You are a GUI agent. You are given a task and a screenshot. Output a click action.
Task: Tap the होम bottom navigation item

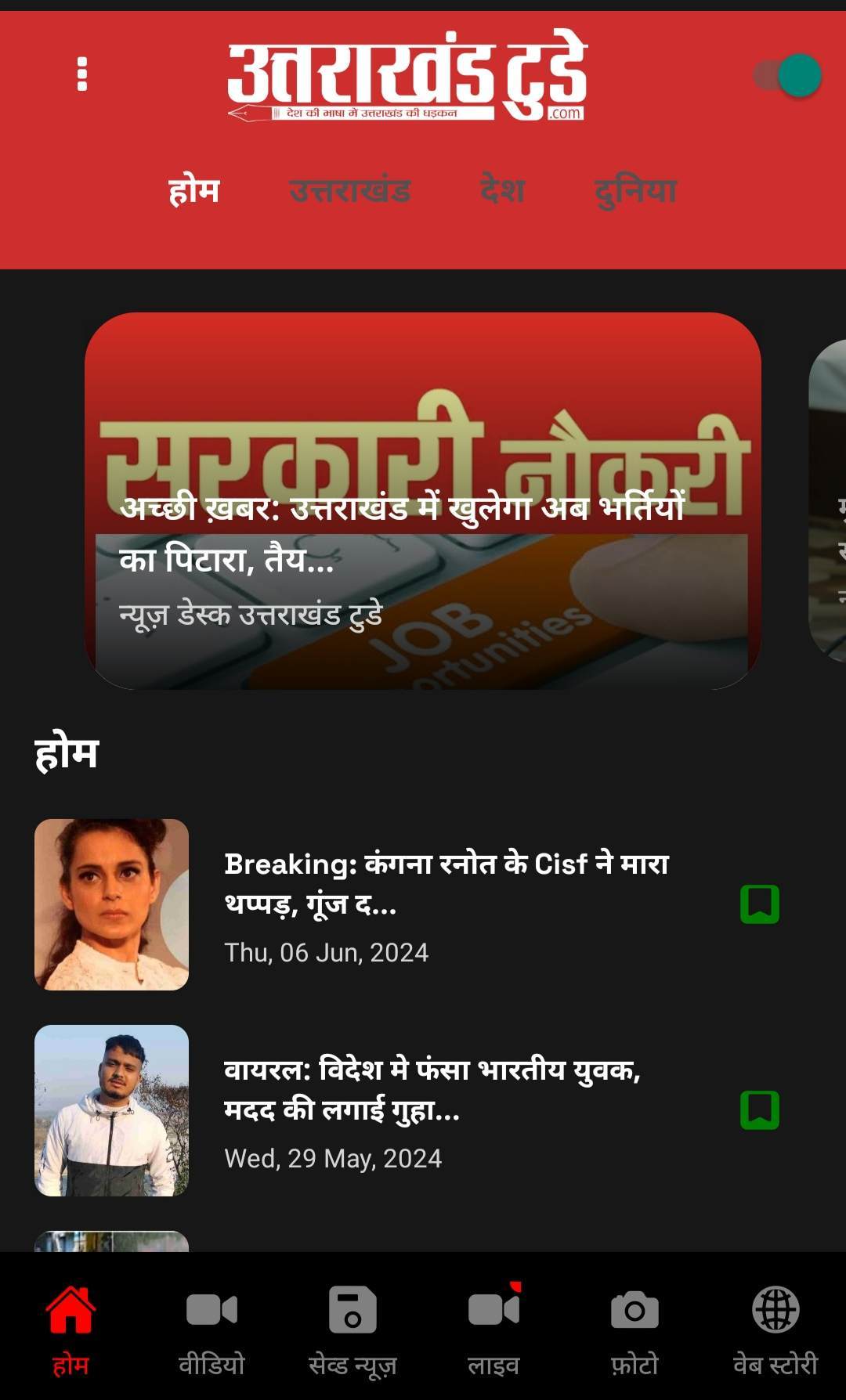pyautogui.click(x=70, y=1329)
